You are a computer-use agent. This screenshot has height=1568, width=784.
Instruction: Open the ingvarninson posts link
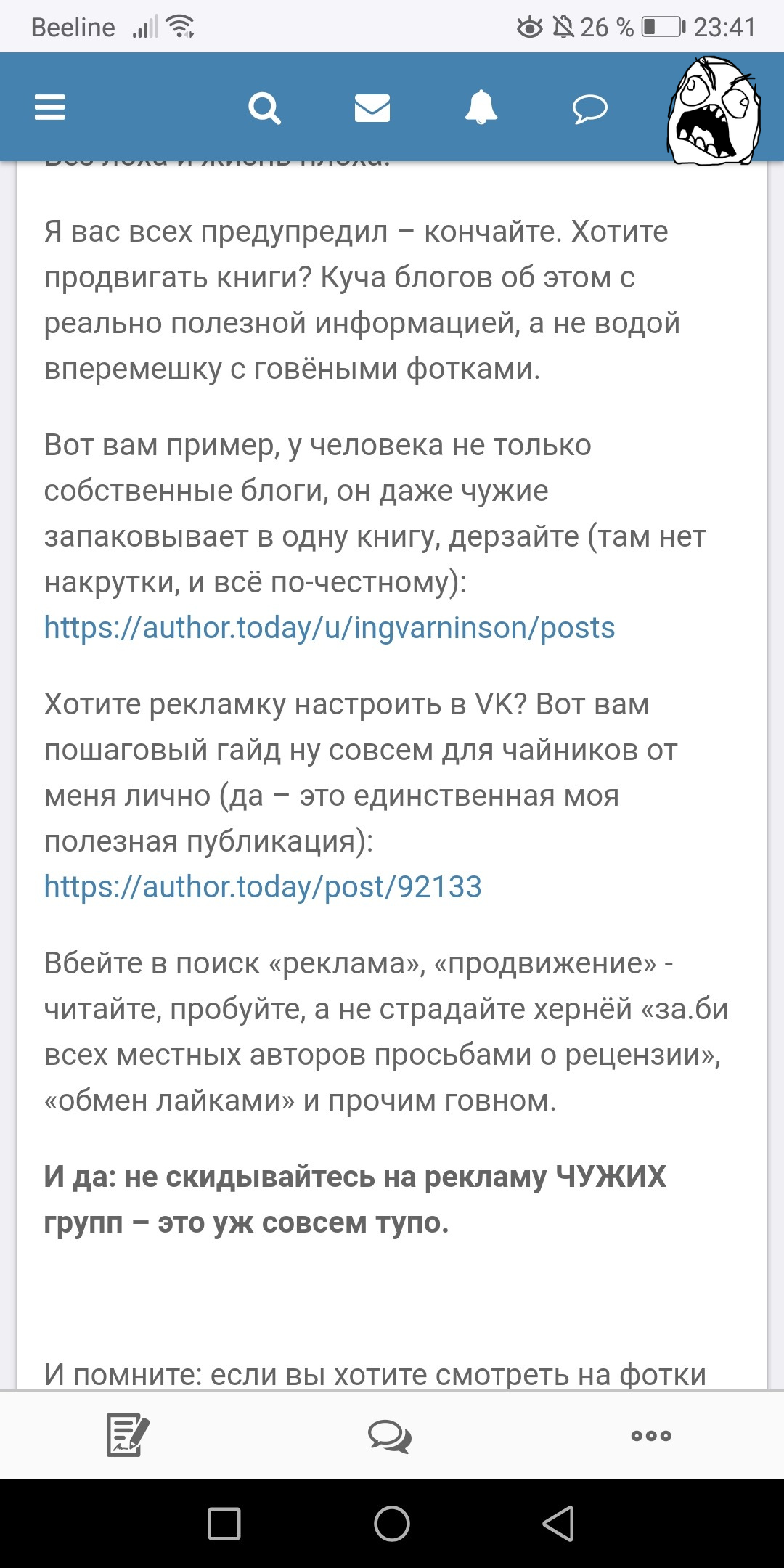coord(329,628)
